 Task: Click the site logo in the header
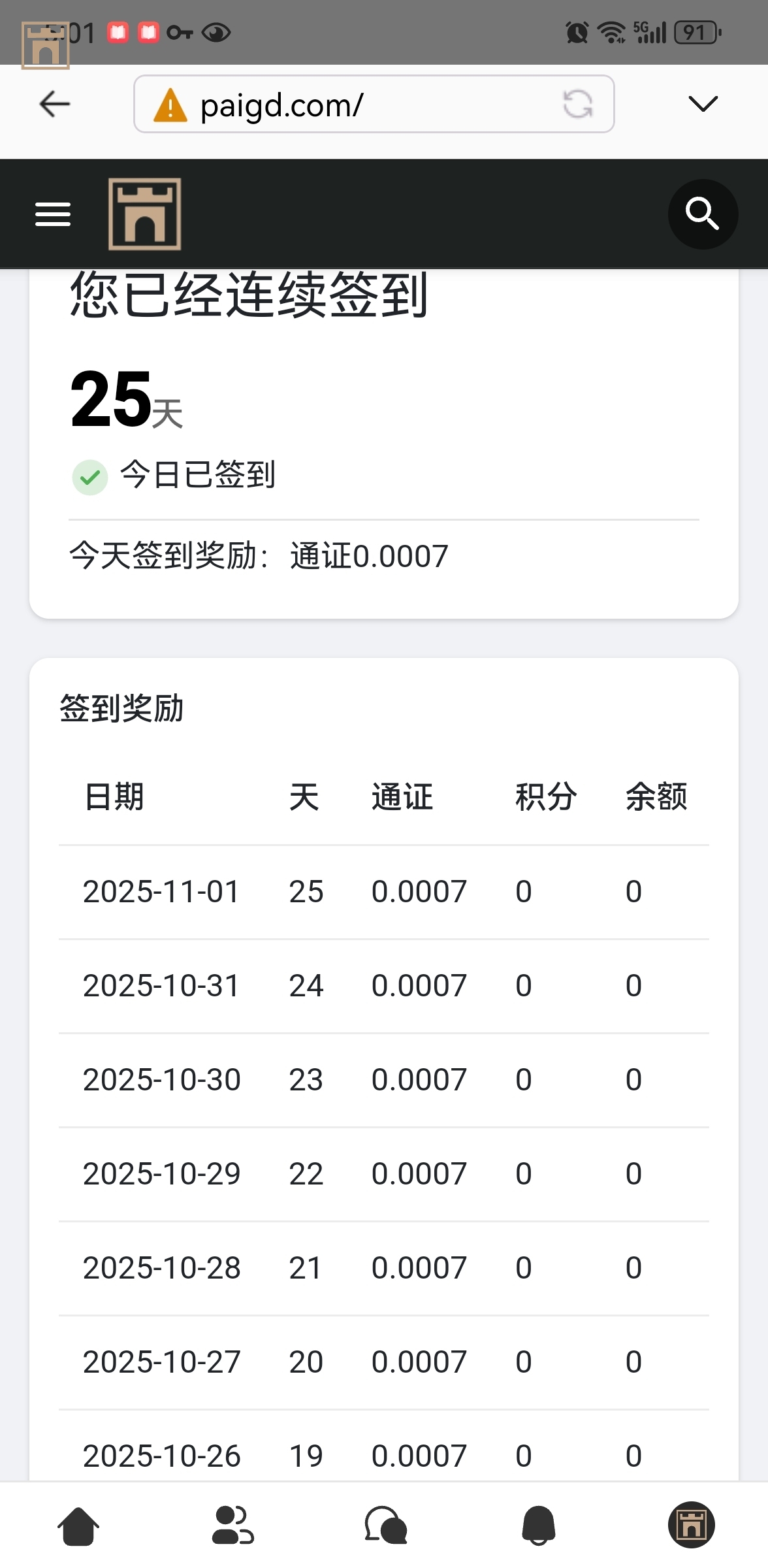tap(145, 214)
